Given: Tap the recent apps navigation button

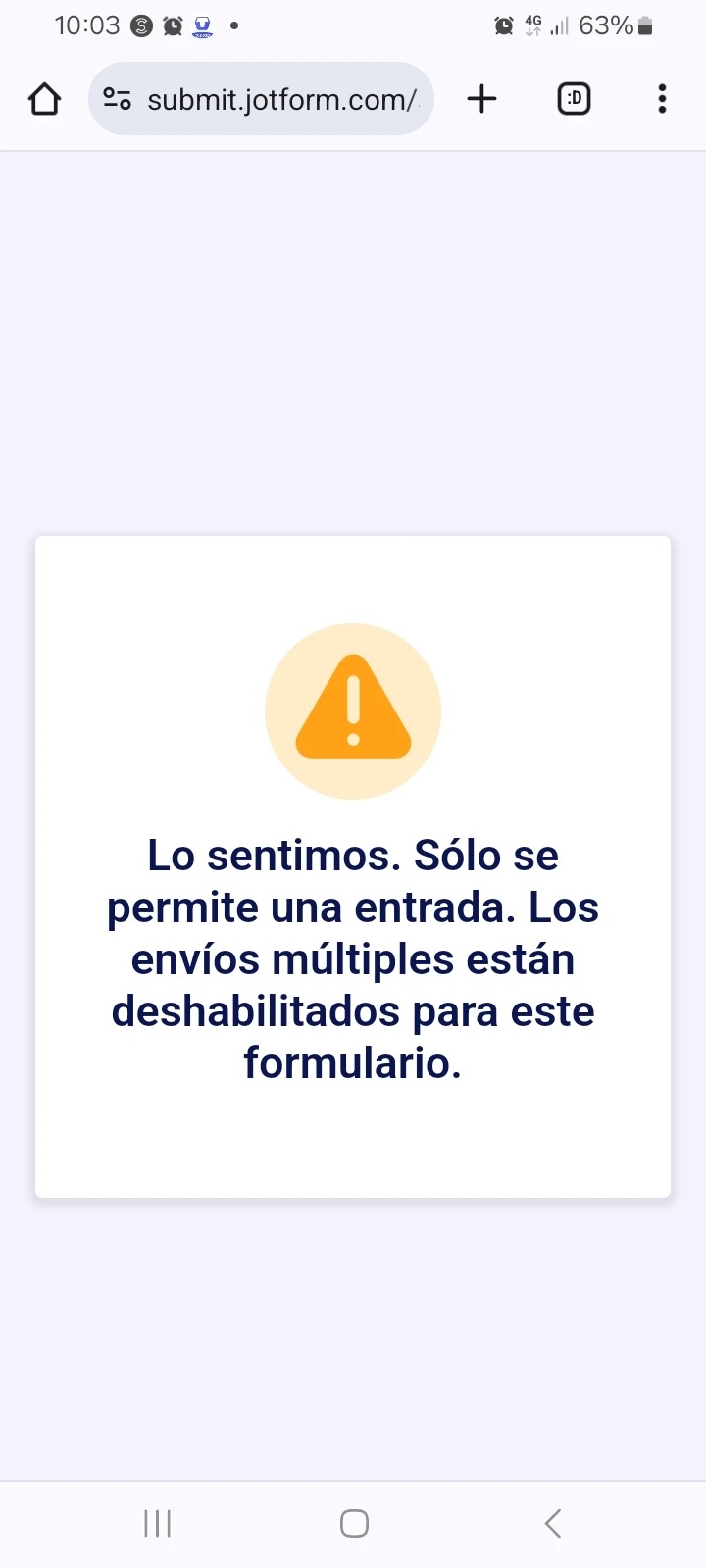Looking at the screenshot, I should [157, 1523].
